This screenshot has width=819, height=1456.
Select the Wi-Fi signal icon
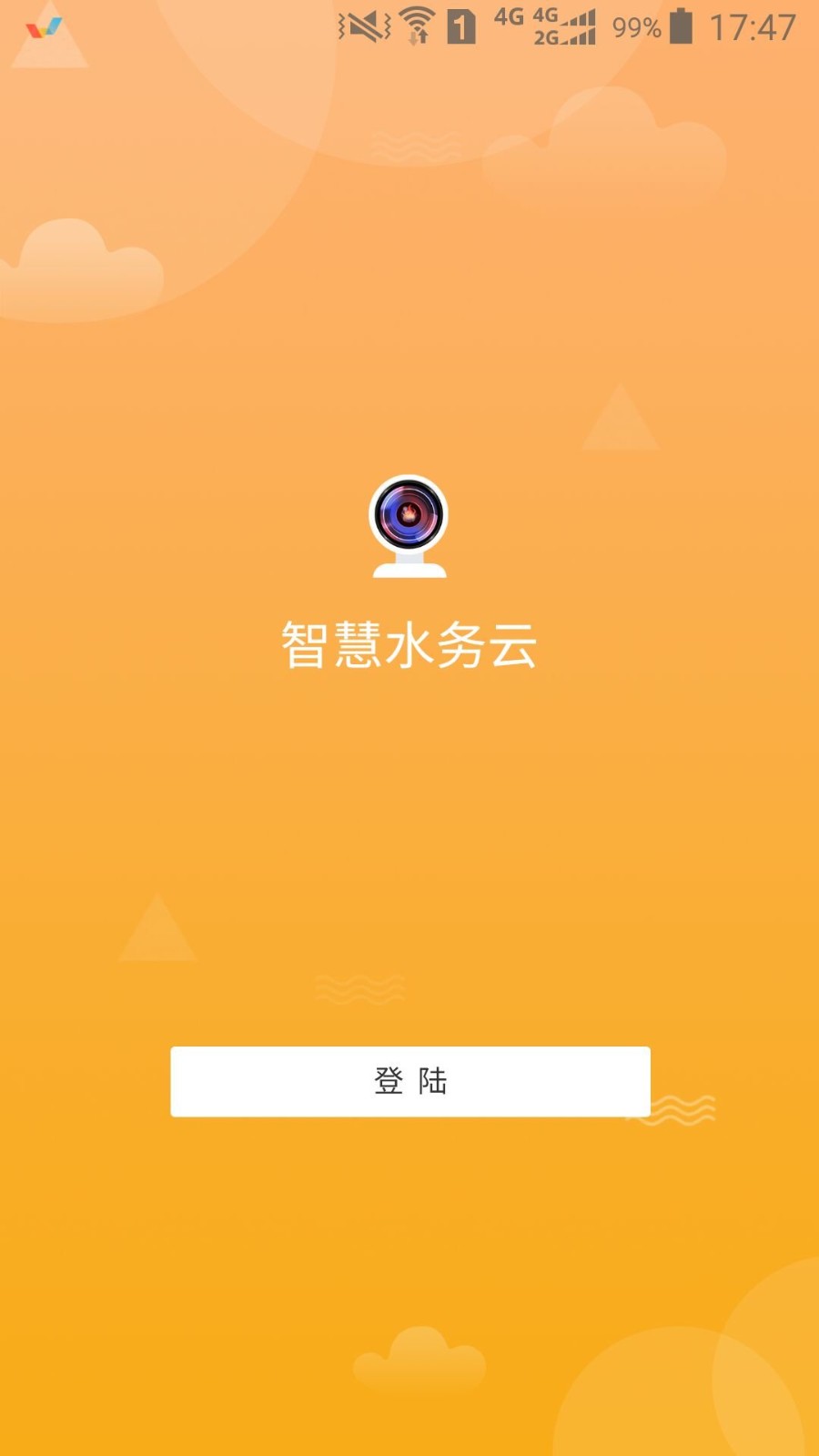[419, 25]
